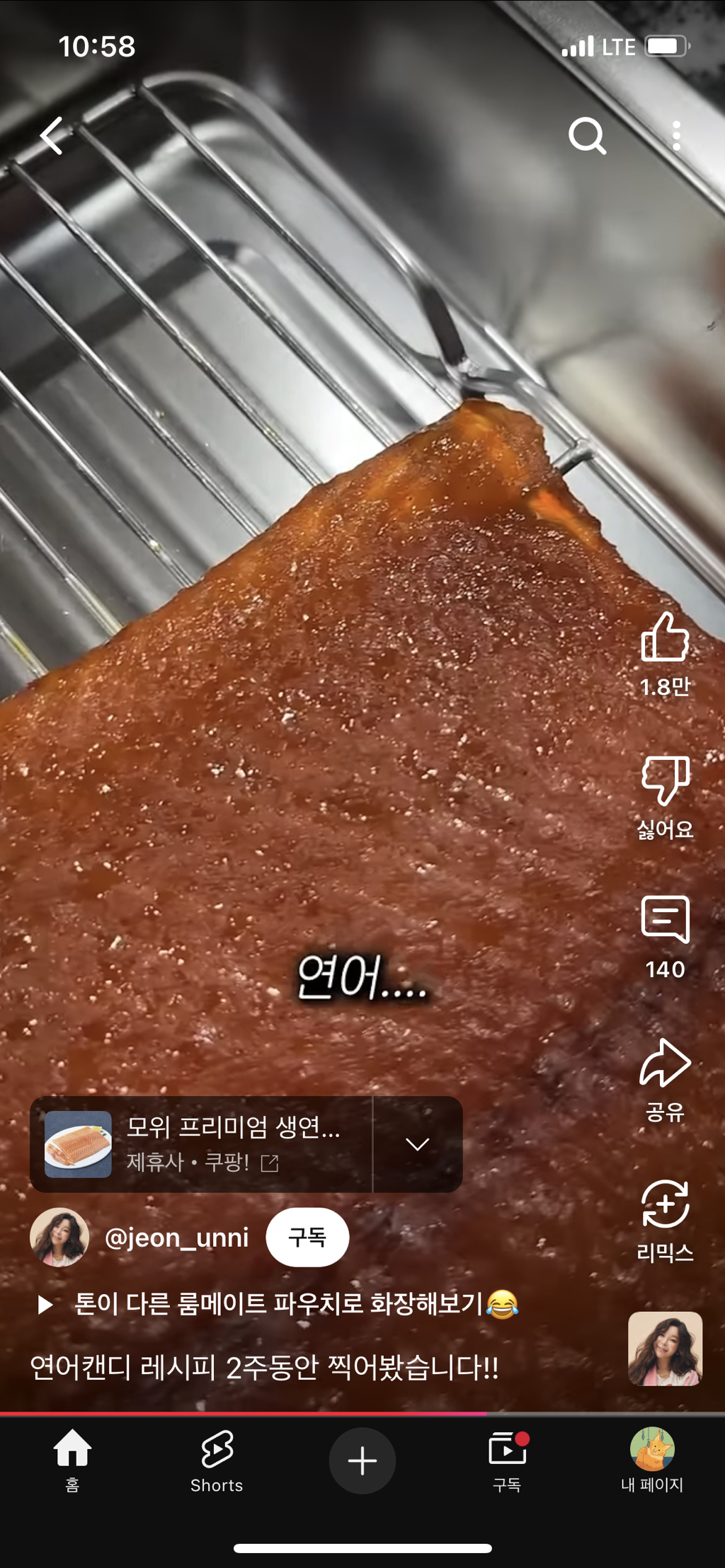The height and width of the screenshot is (1568, 725).
Task: Expand the product card chevron
Action: tap(418, 1144)
